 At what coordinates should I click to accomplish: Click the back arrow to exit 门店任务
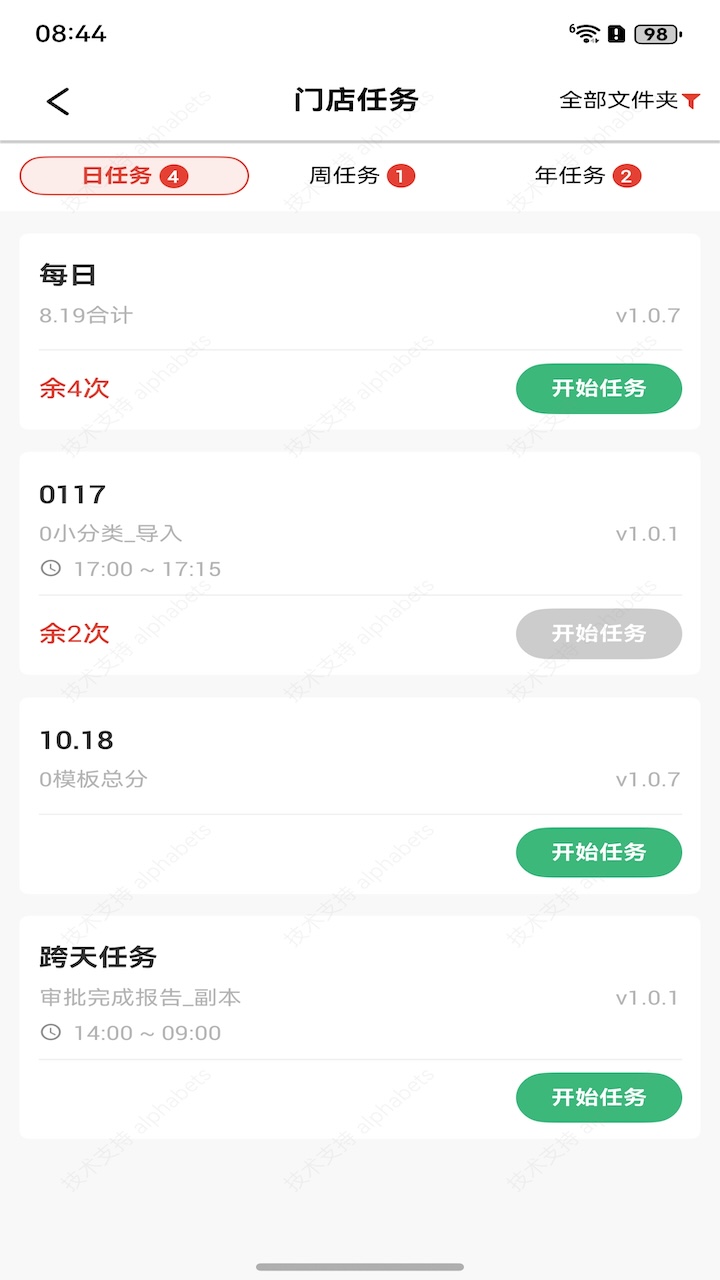point(57,100)
